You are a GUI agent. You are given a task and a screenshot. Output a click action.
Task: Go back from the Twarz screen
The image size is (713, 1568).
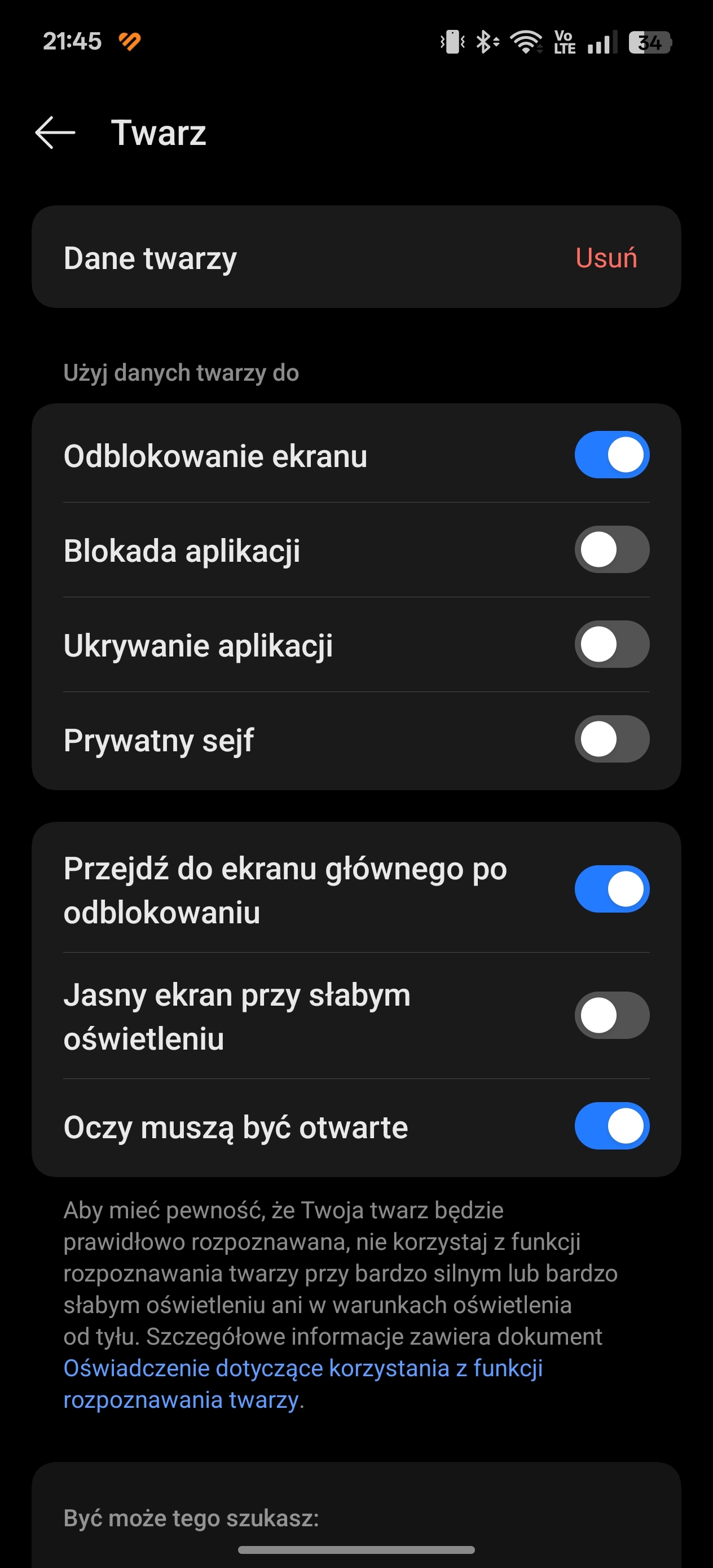click(55, 133)
